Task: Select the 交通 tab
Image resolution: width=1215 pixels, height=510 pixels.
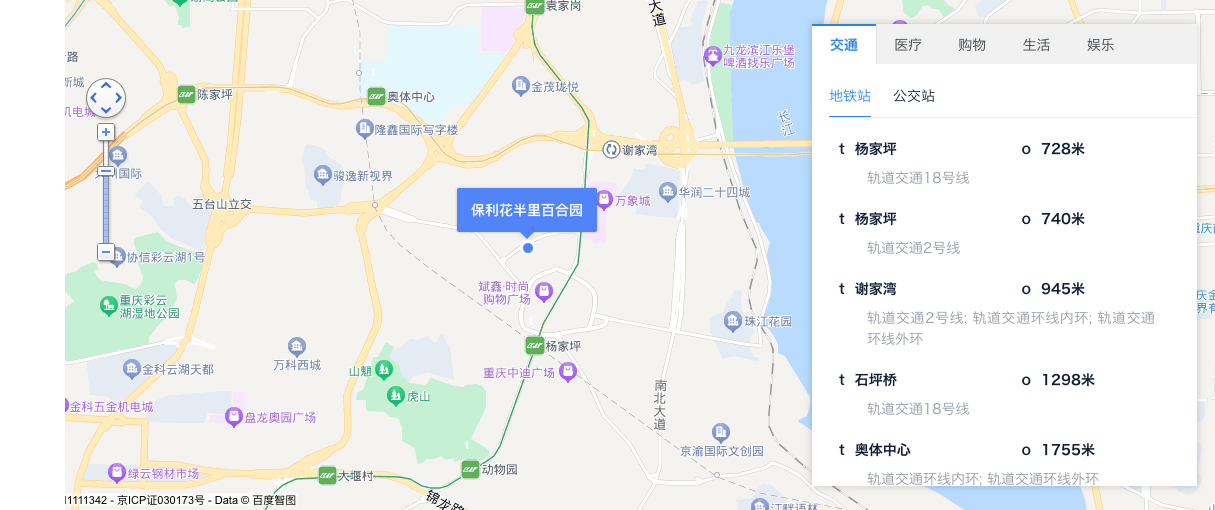Action: point(844,45)
